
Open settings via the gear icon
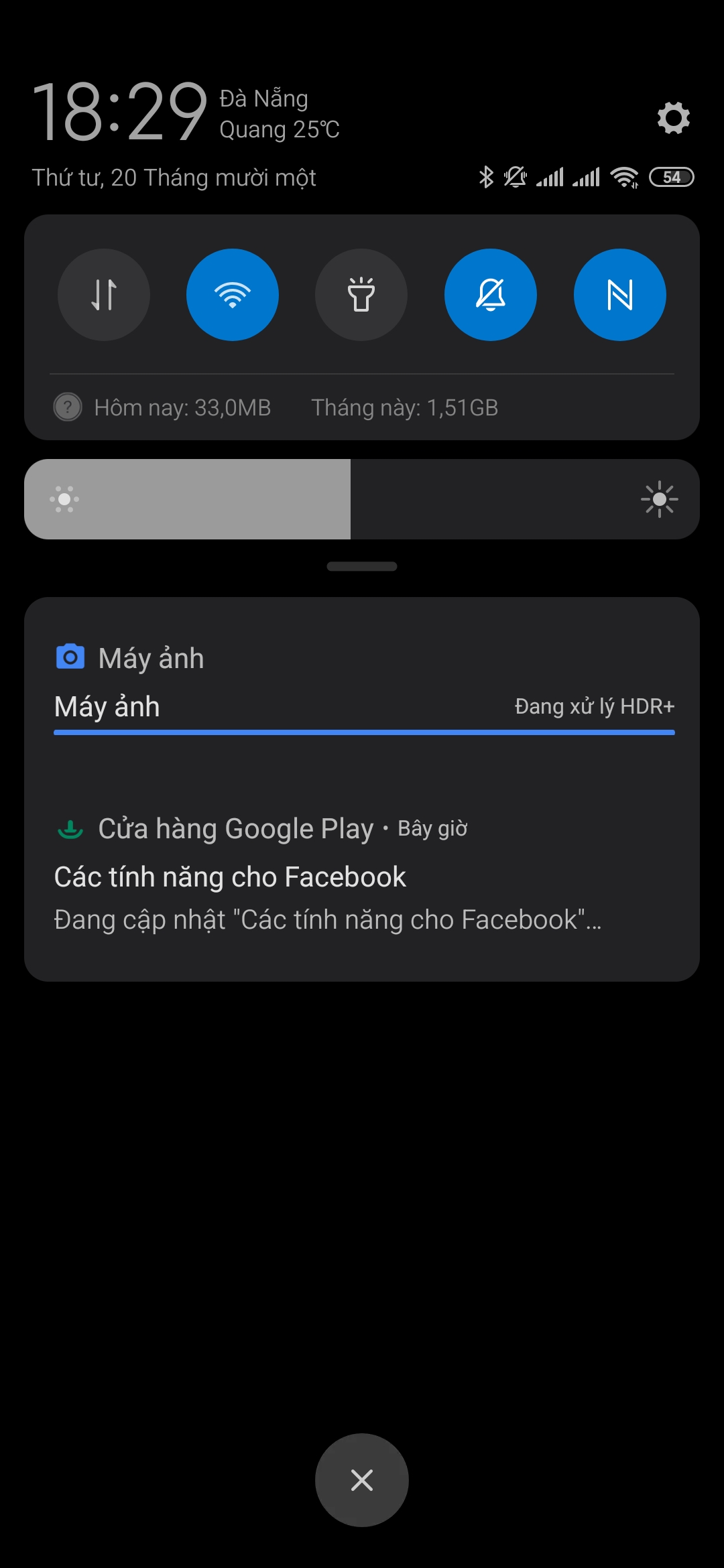coord(673,118)
